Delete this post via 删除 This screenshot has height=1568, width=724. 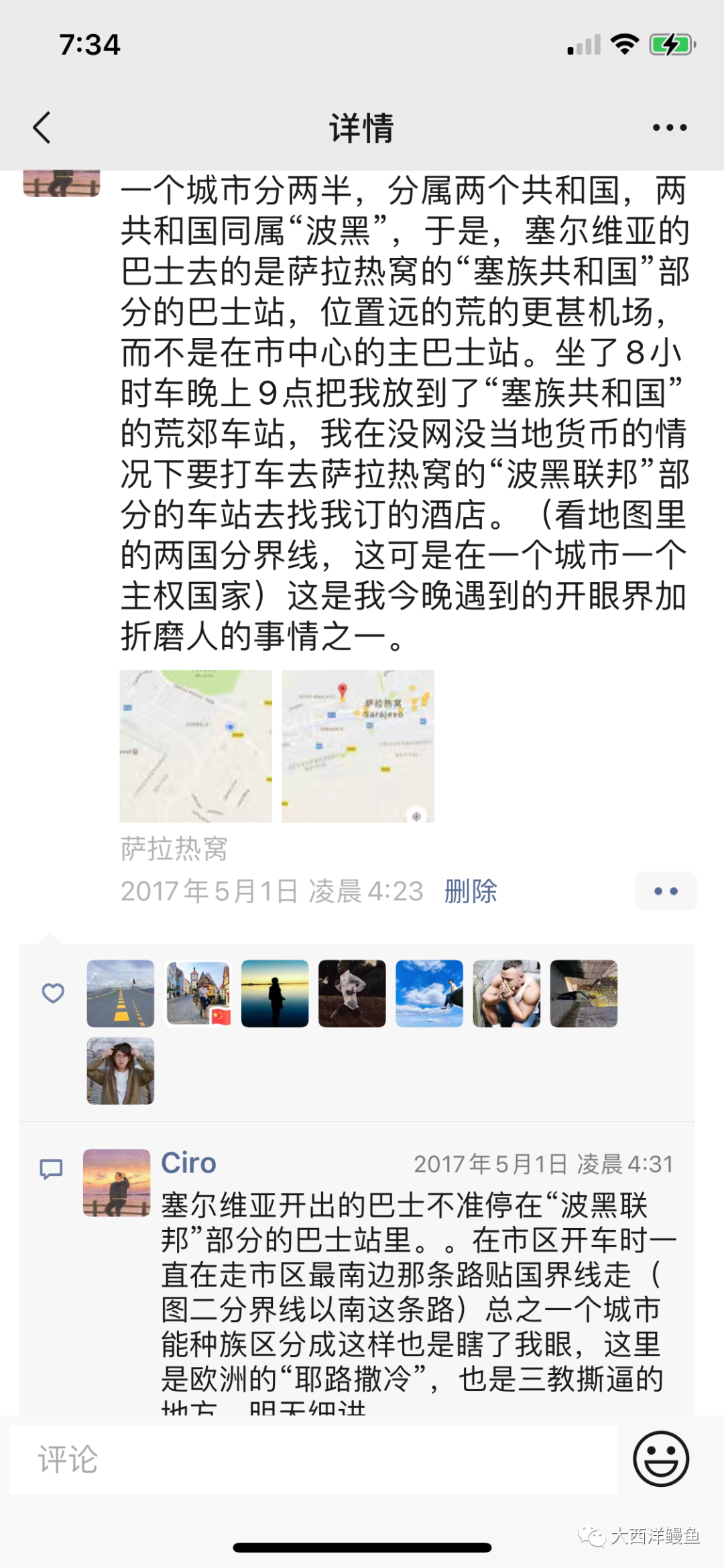tap(470, 891)
